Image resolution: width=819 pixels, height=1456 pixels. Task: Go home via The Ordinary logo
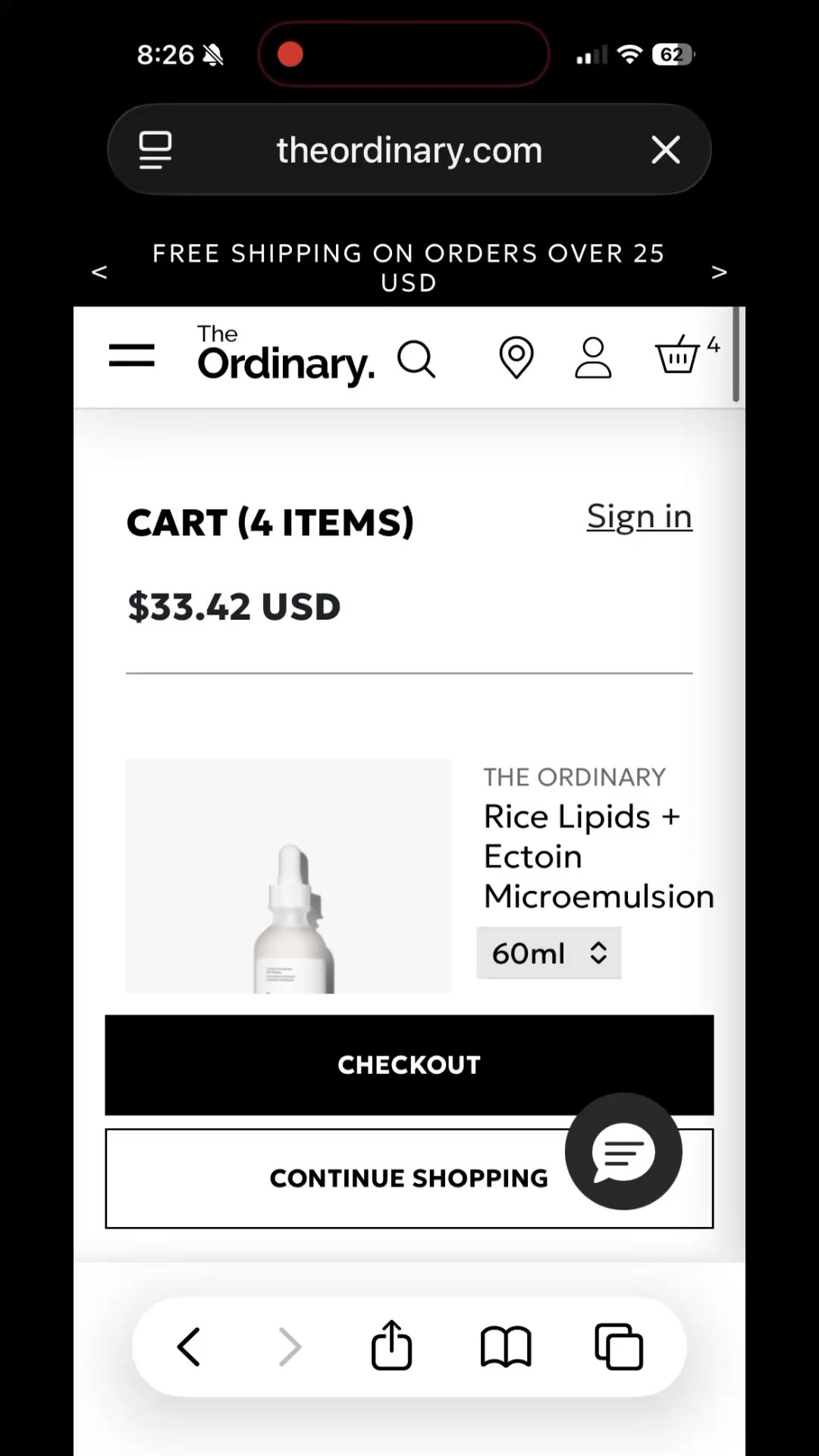point(286,356)
